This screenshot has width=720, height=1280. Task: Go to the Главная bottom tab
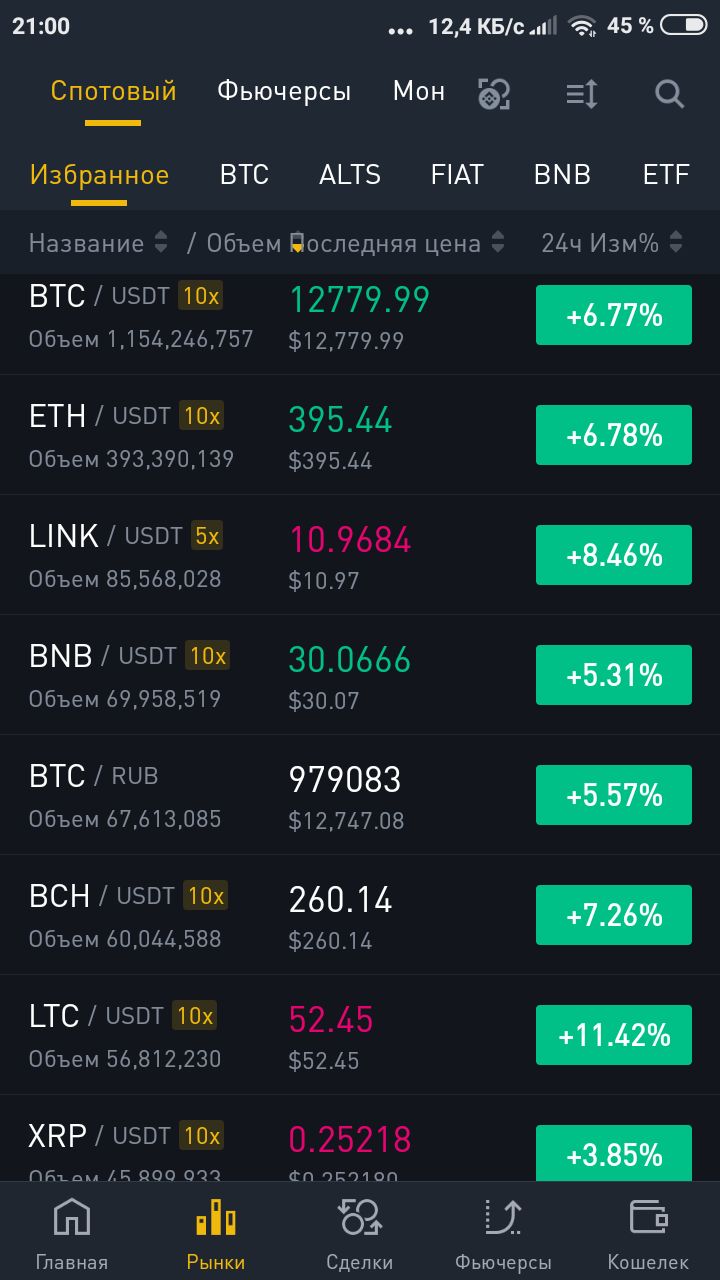[72, 1233]
